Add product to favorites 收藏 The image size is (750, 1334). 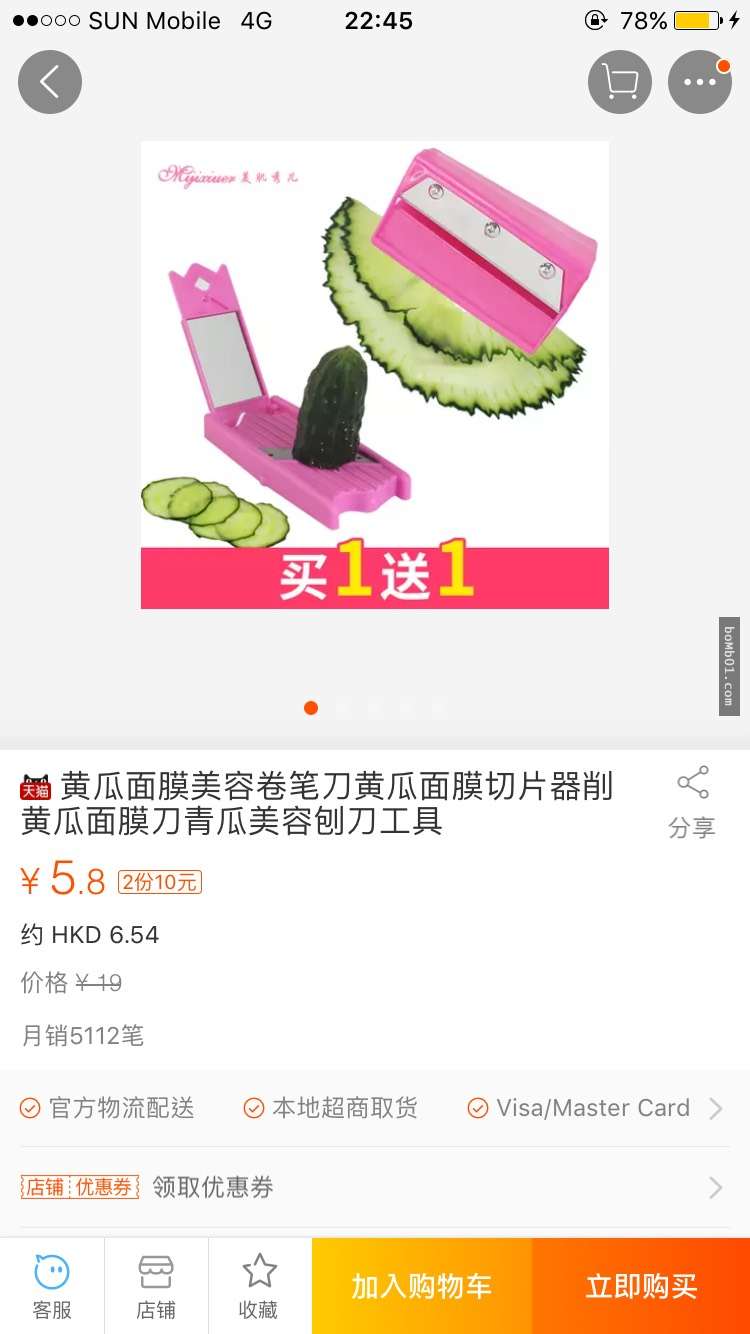(x=259, y=1286)
